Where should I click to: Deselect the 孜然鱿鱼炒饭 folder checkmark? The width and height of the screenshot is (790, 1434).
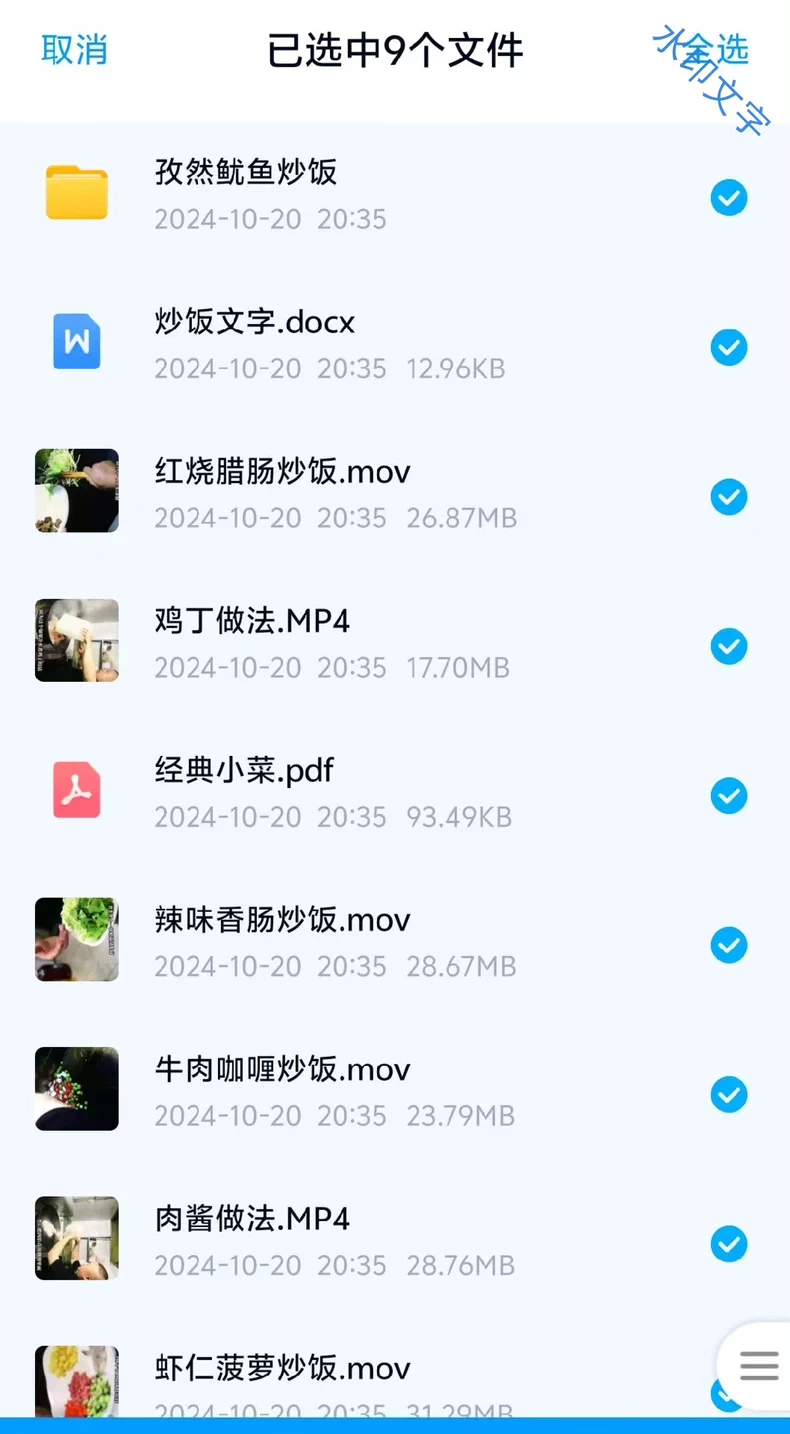(x=729, y=198)
